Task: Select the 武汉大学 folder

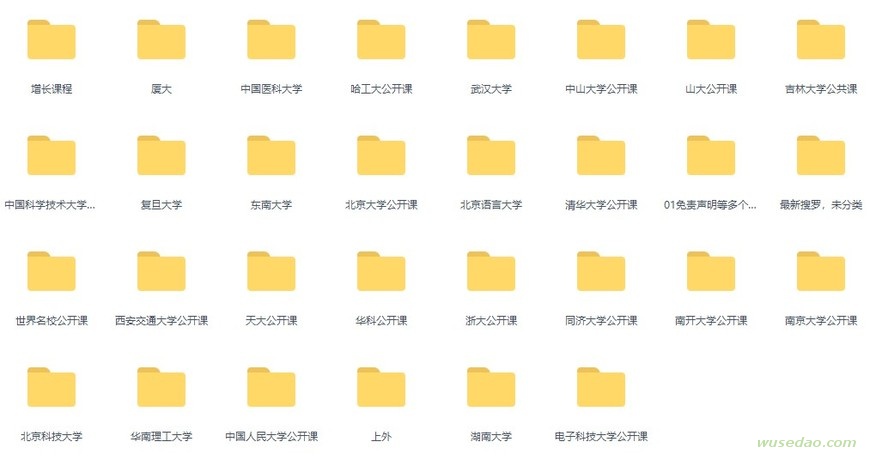Action: coord(491,41)
